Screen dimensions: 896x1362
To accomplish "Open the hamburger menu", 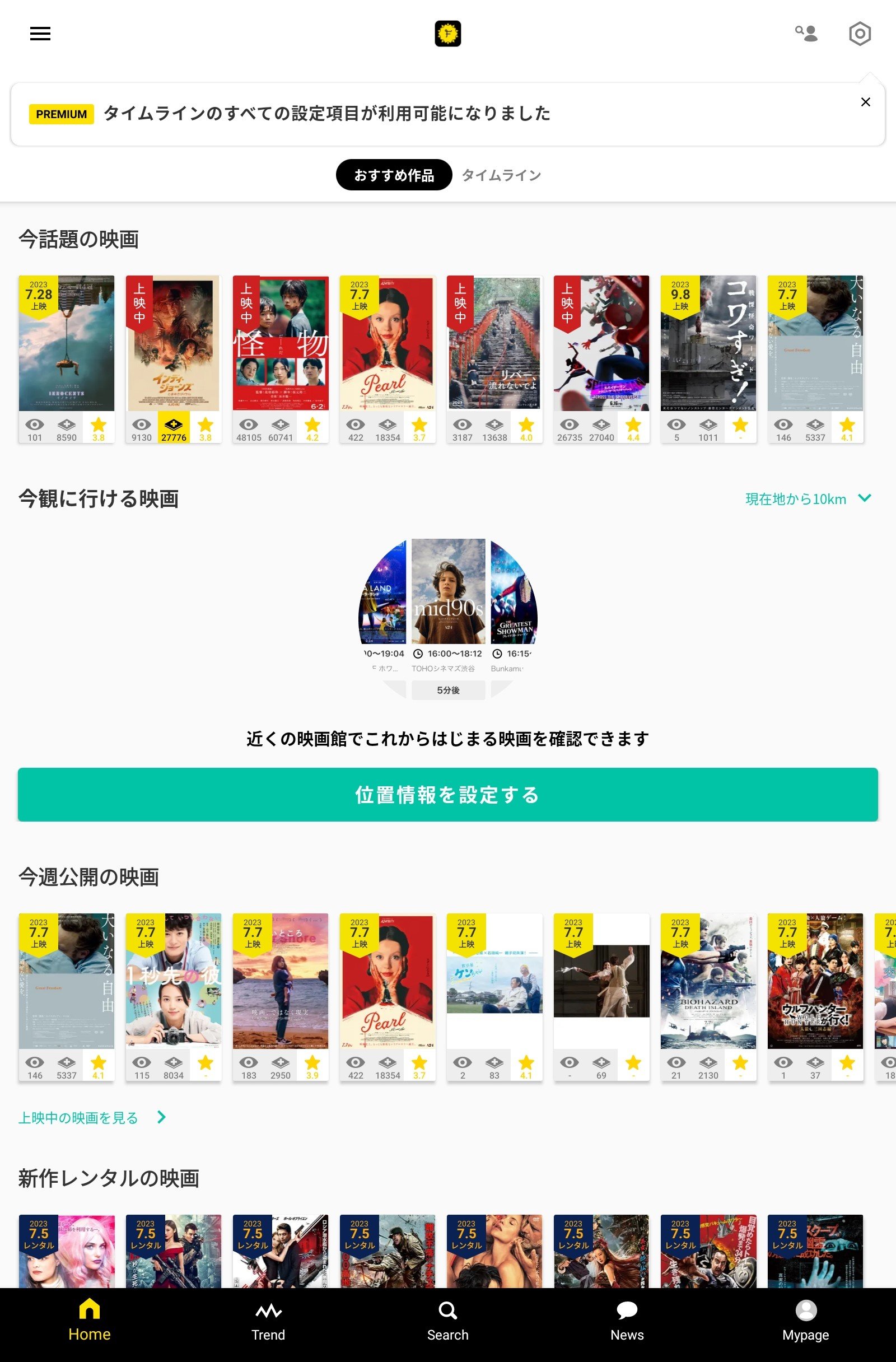I will pos(40,34).
